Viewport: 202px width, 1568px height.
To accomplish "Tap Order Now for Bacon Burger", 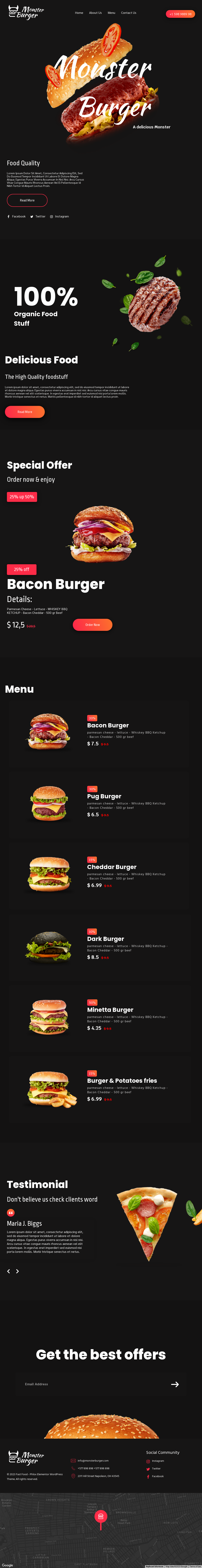I will pos(93,625).
